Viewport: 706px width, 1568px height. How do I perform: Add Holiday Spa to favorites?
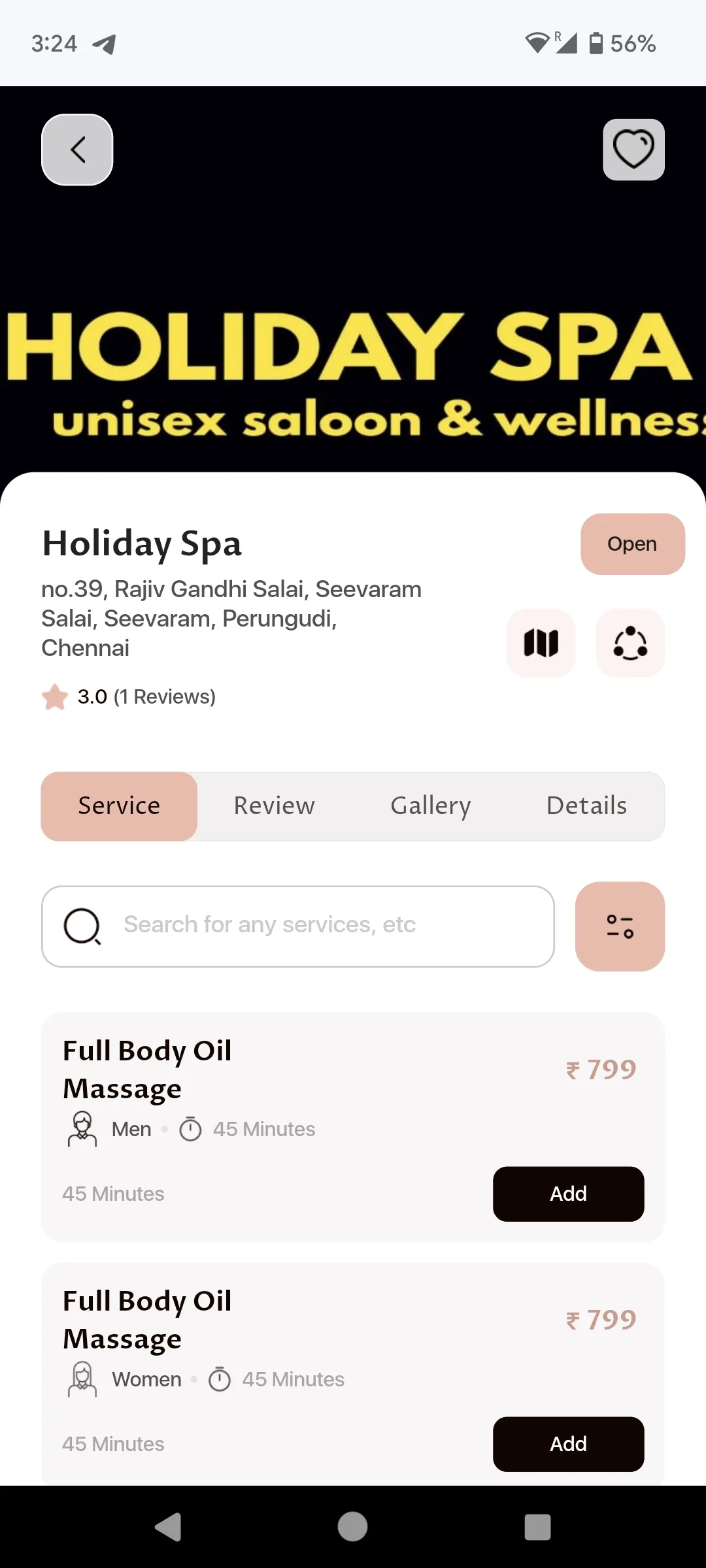[633, 150]
